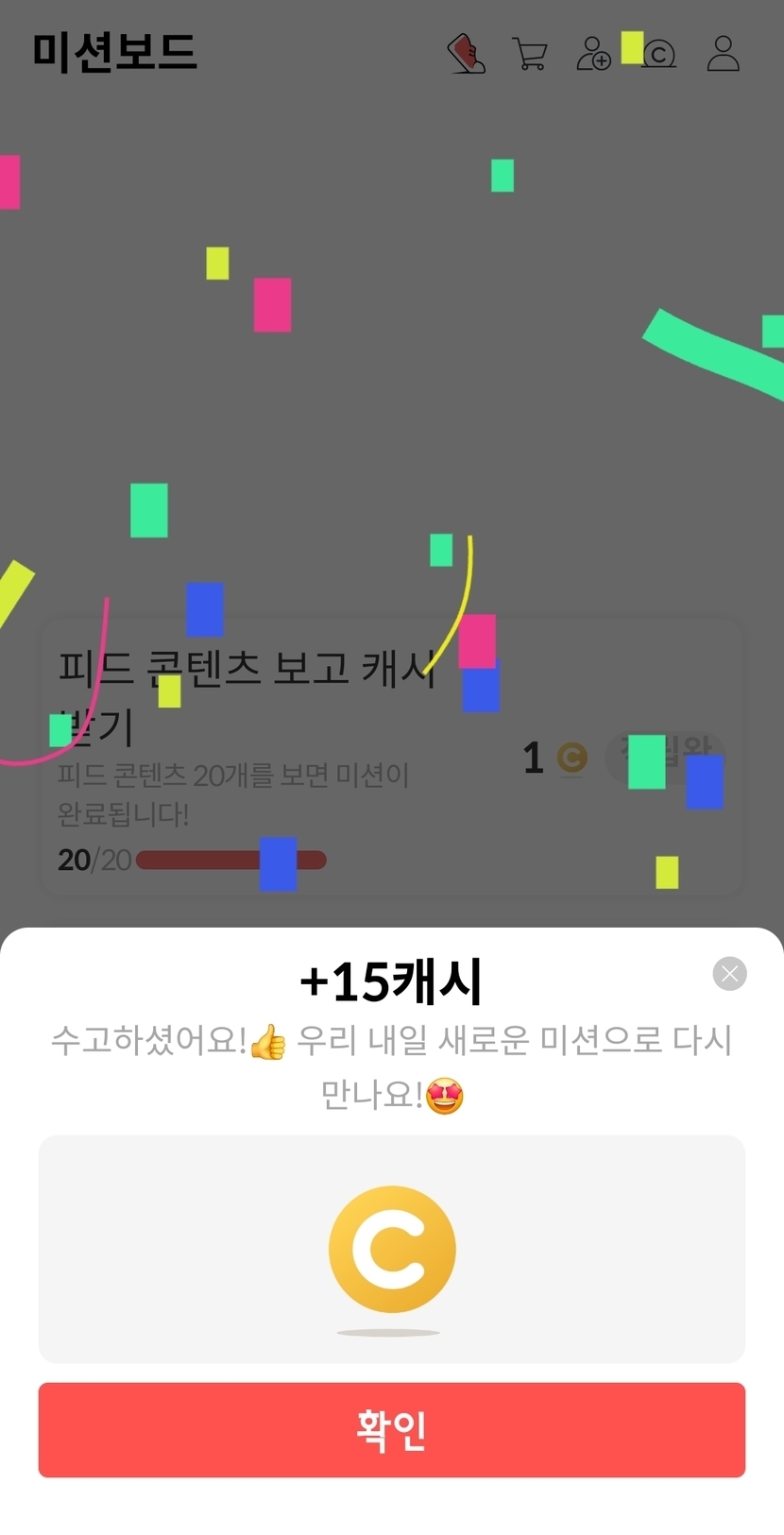Open the sneaker step icon in the header

pyautogui.click(x=466, y=54)
